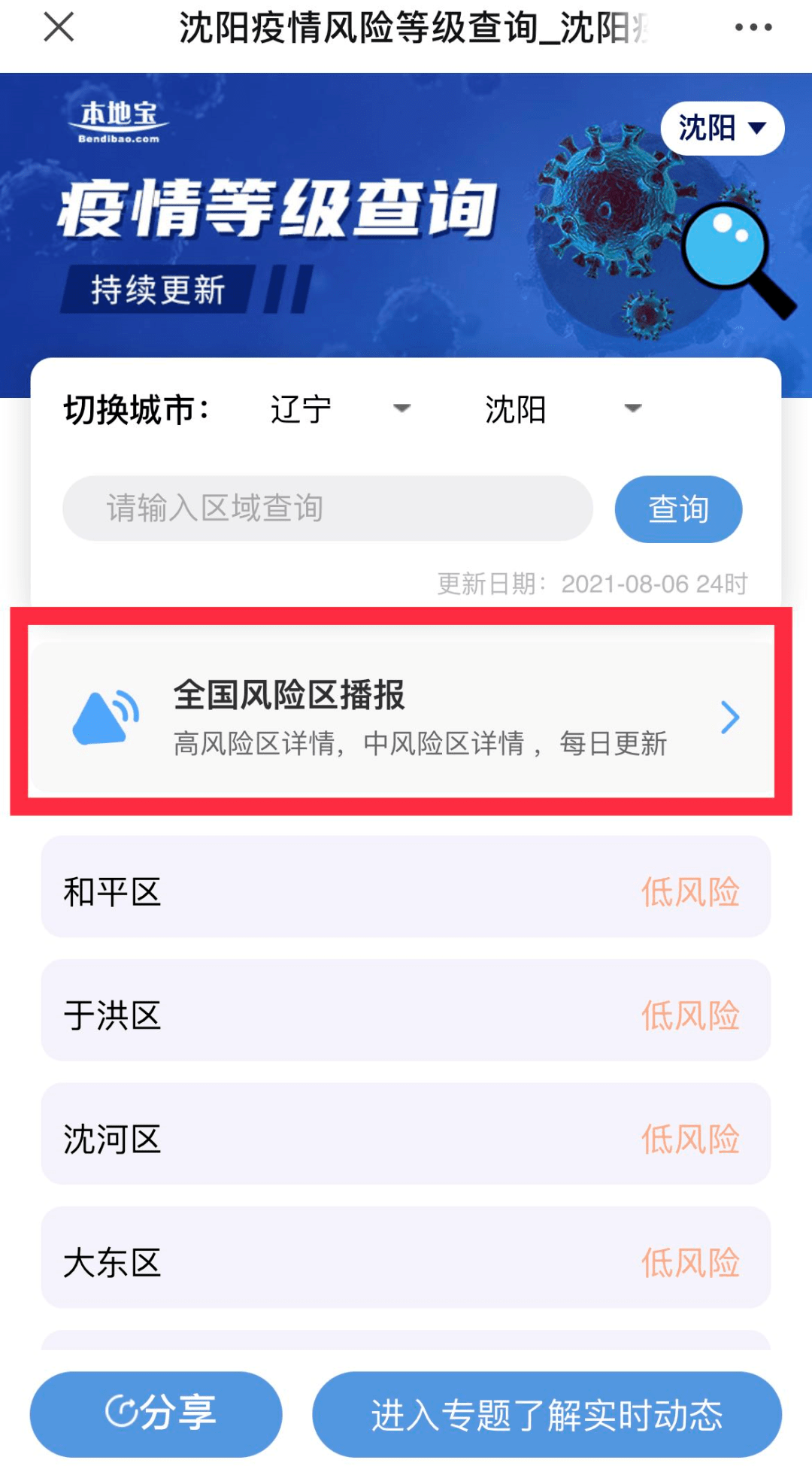The width and height of the screenshot is (812, 1466).
Task: Close the page with the X icon
Action: [x=59, y=28]
